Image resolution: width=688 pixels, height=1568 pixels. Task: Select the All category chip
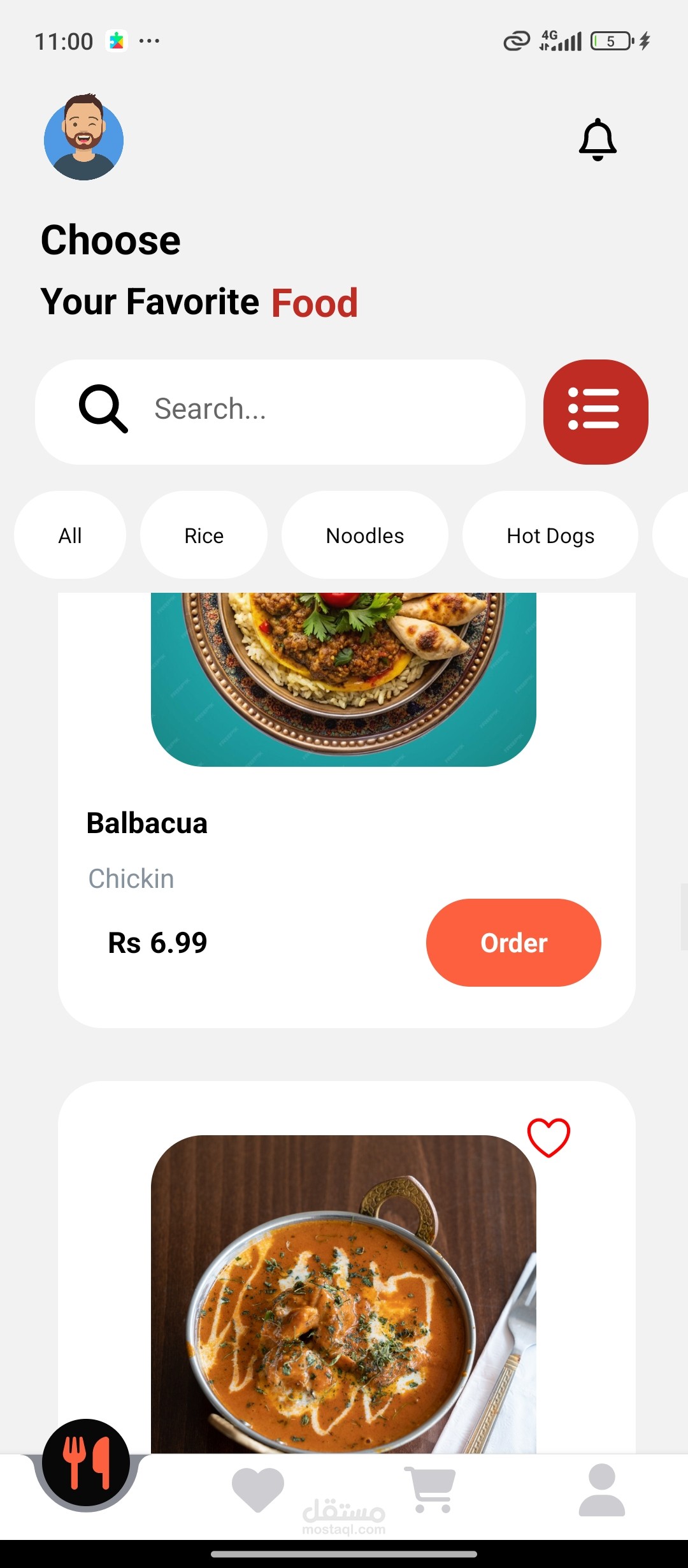click(70, 535)
